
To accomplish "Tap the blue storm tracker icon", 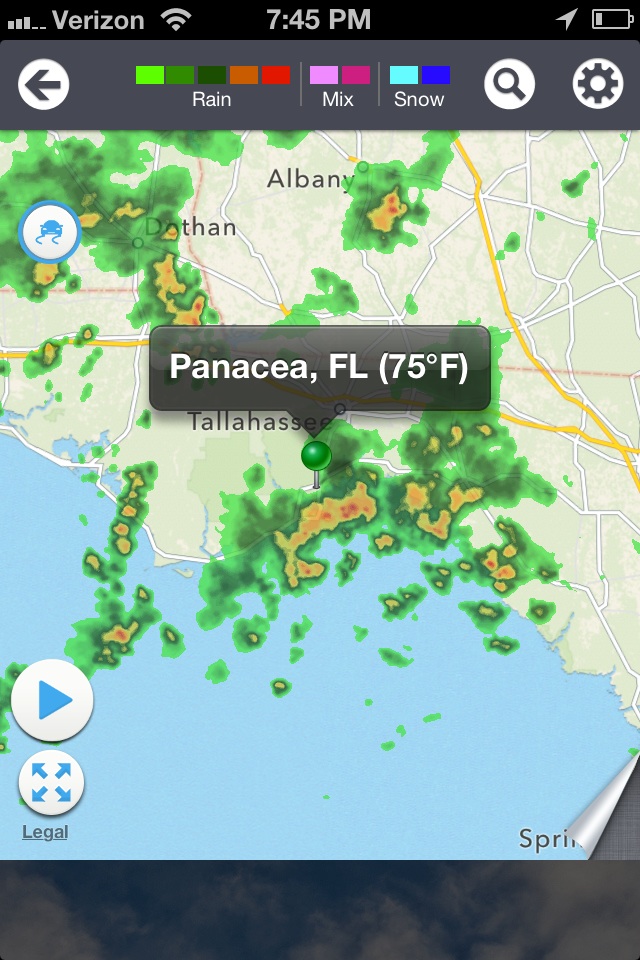I will 50,233.
